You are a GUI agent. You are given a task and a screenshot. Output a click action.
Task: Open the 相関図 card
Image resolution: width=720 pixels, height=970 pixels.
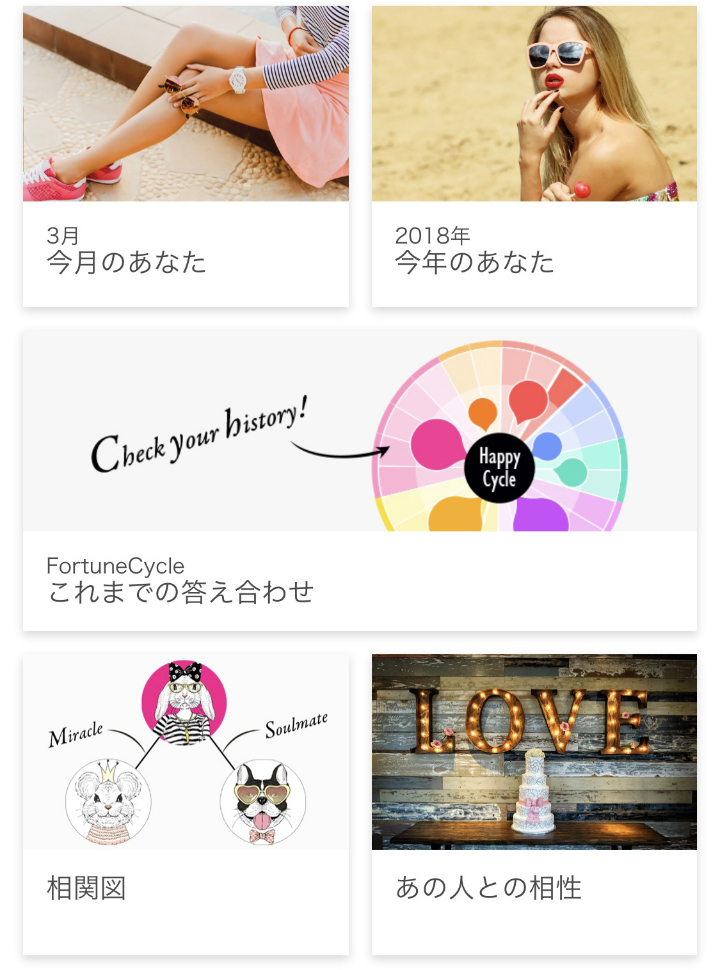(x=186, y=804)
